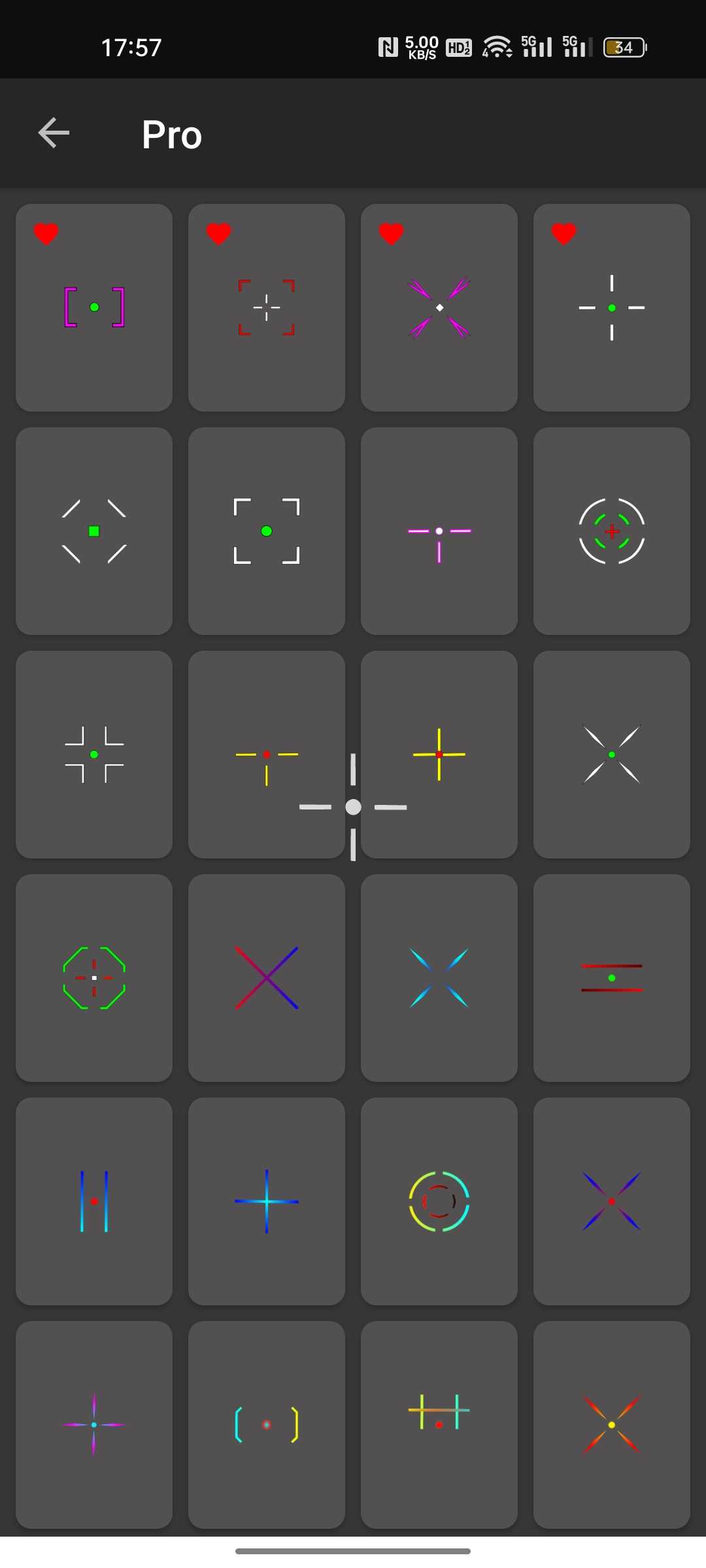The image size is (706, 1568).
Task: Pick the magenta arrow X crosshair with a heart
Action: (439, 307)
